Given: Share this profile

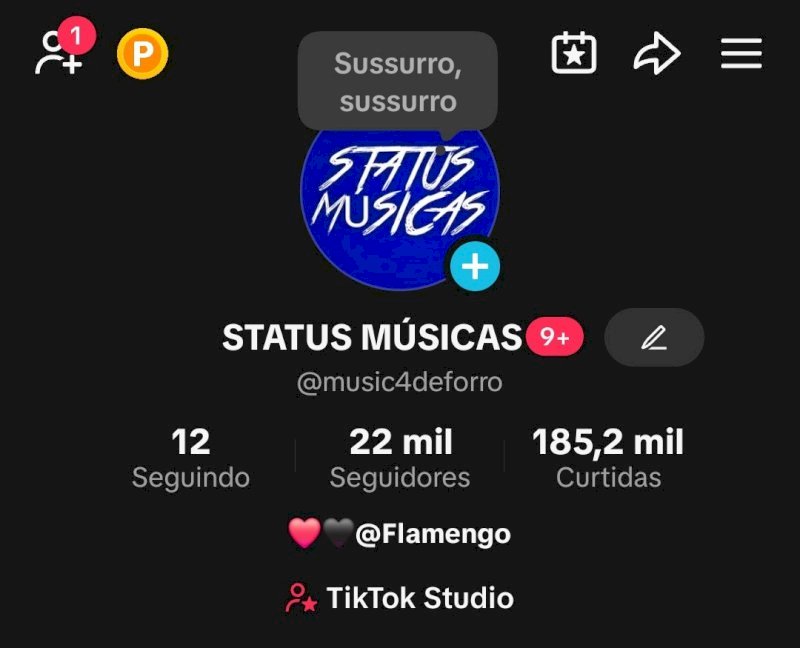Looking at the screenshot, I should 657,53.
